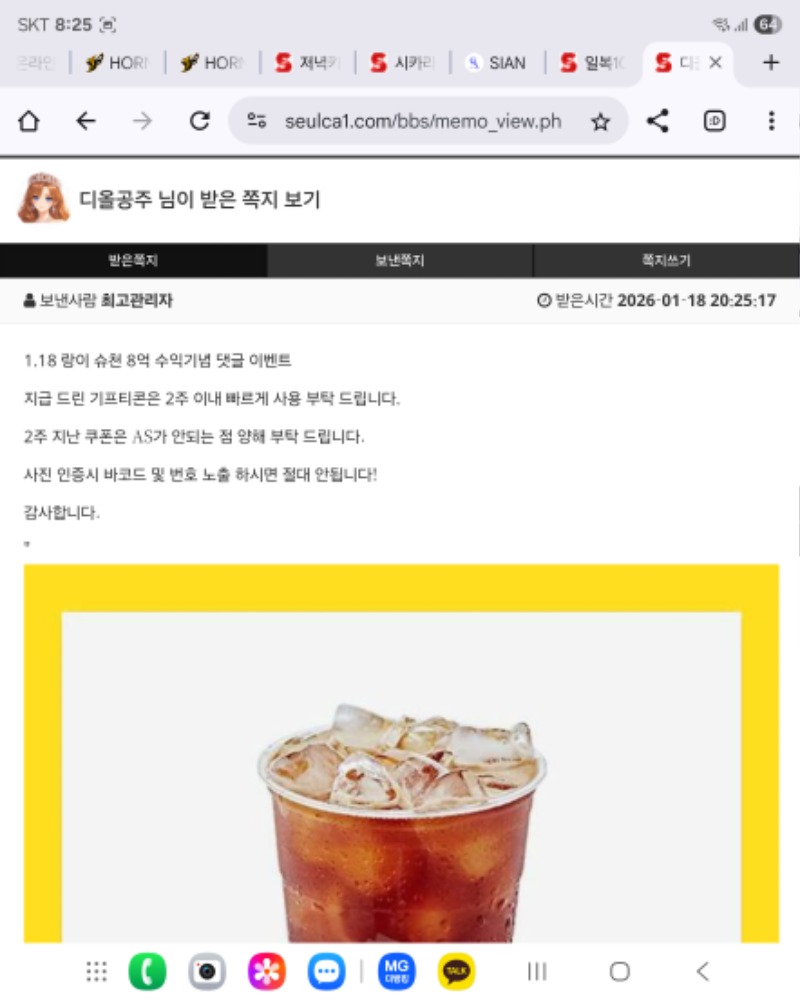Share this page

657,121
